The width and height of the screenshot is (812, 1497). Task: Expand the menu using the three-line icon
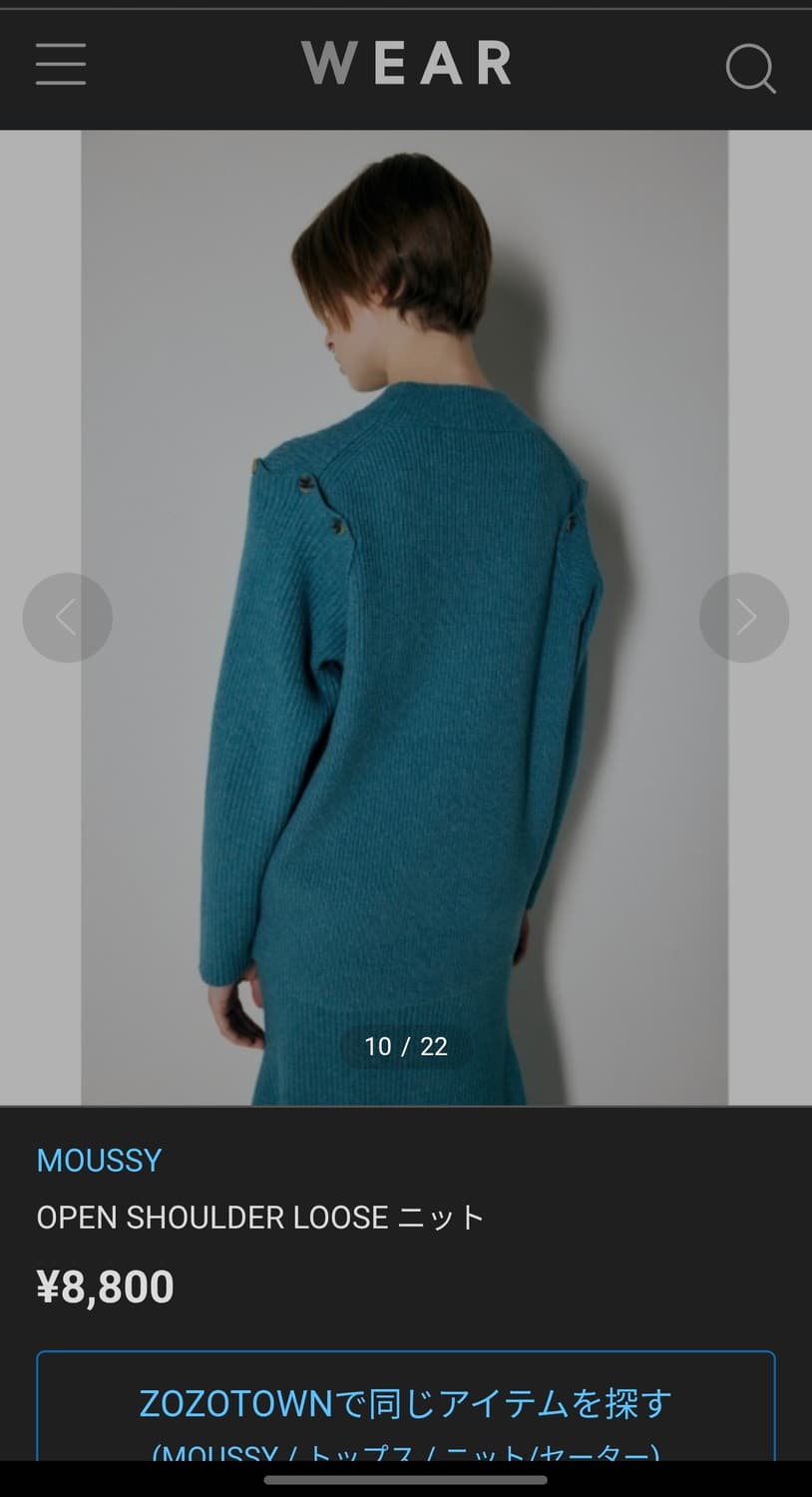click(60, 63)
